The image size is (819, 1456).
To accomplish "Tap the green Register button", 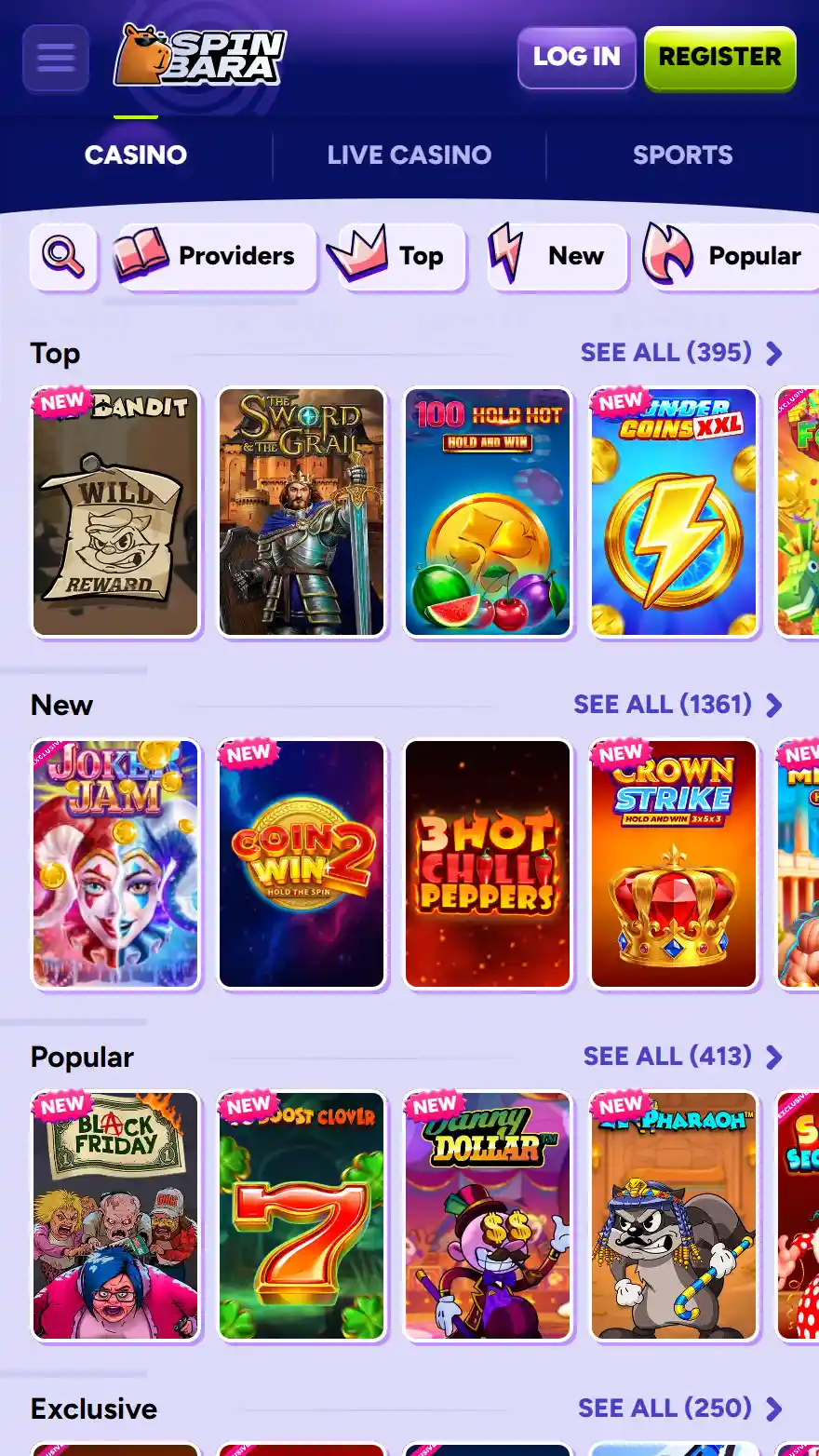I will click(719, 57).
